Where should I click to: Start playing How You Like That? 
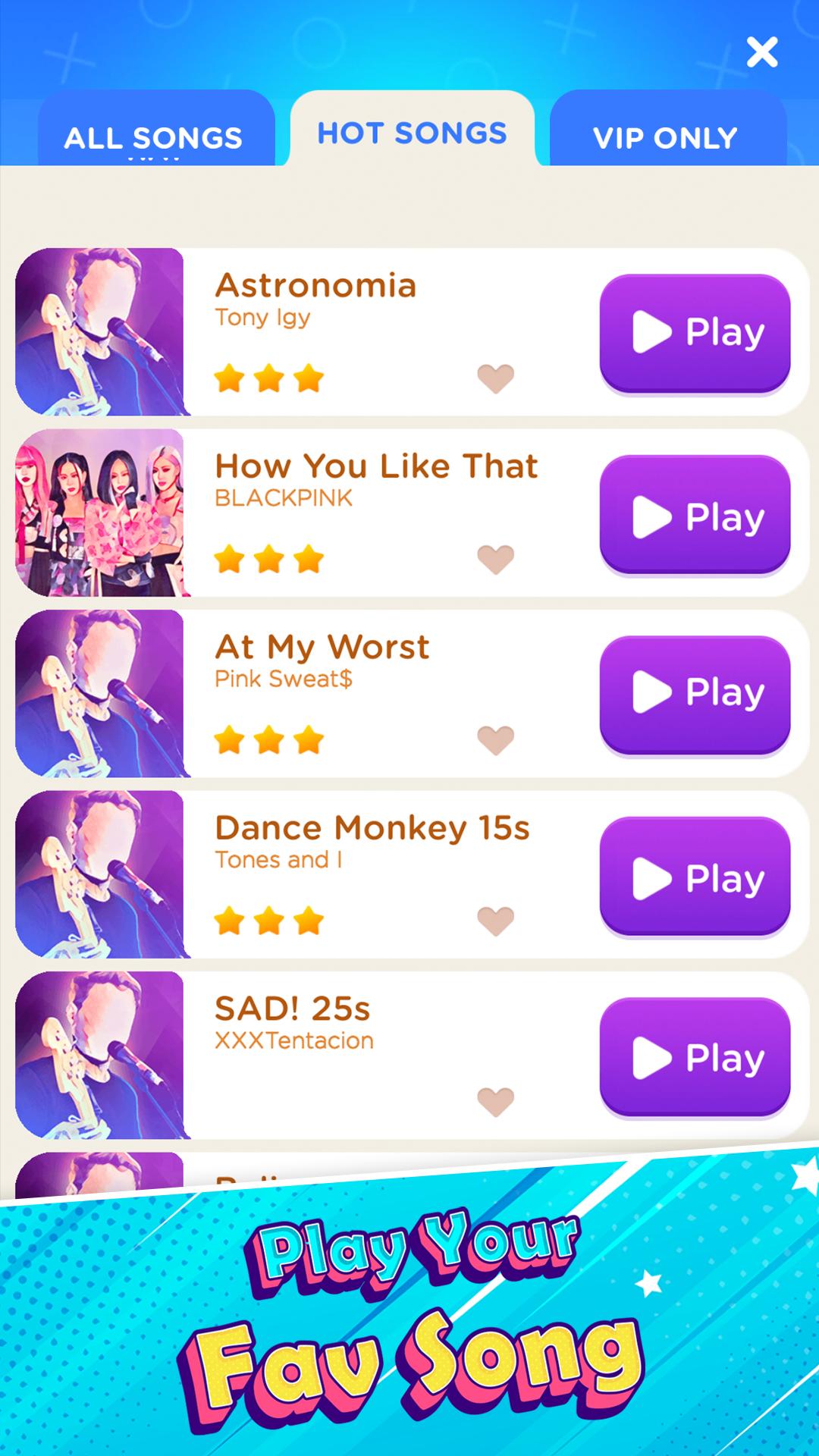tap(695, 515)
